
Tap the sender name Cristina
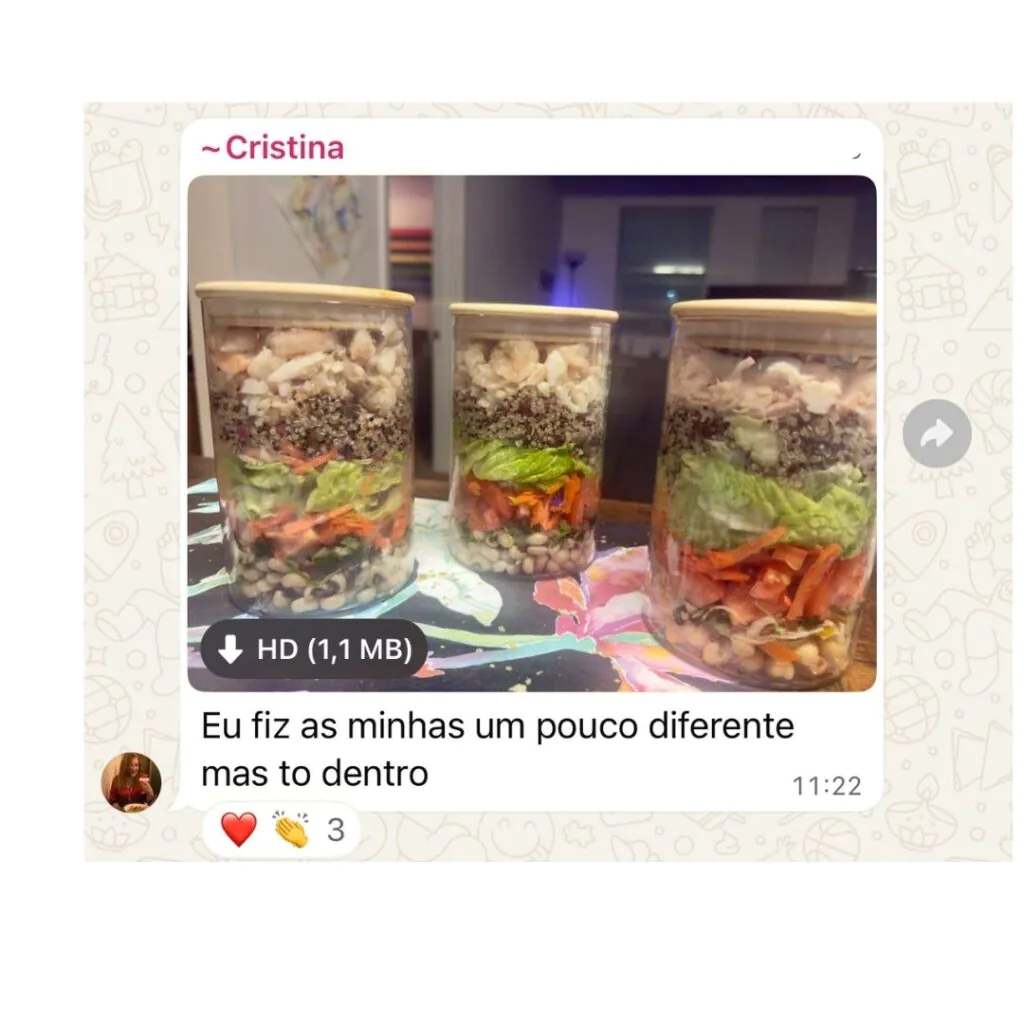[274, 148]
